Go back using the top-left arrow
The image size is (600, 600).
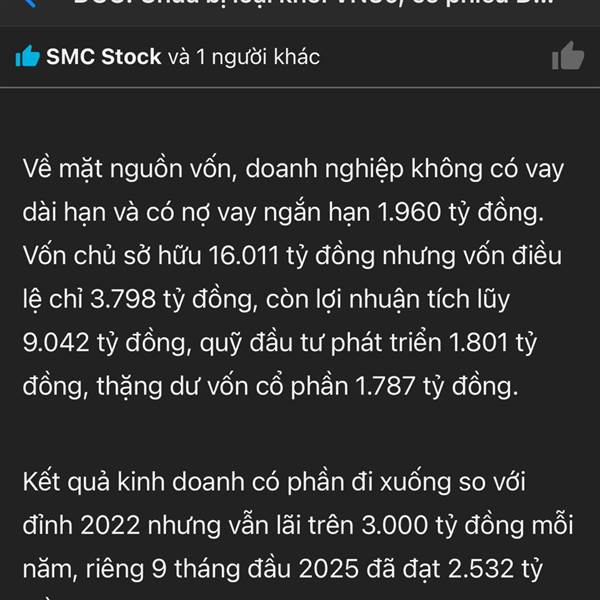tap(30, 3)
